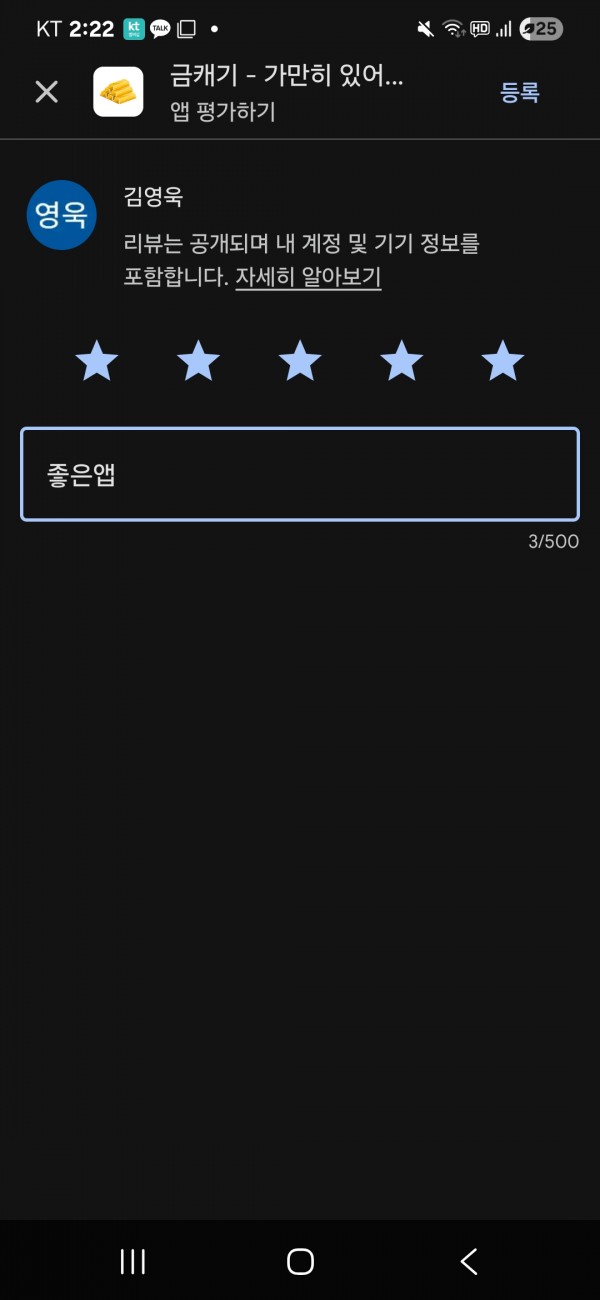The image size is (600, 1300).
Task: Open the 자세히 알아보기 link
Action: point(308,277)
